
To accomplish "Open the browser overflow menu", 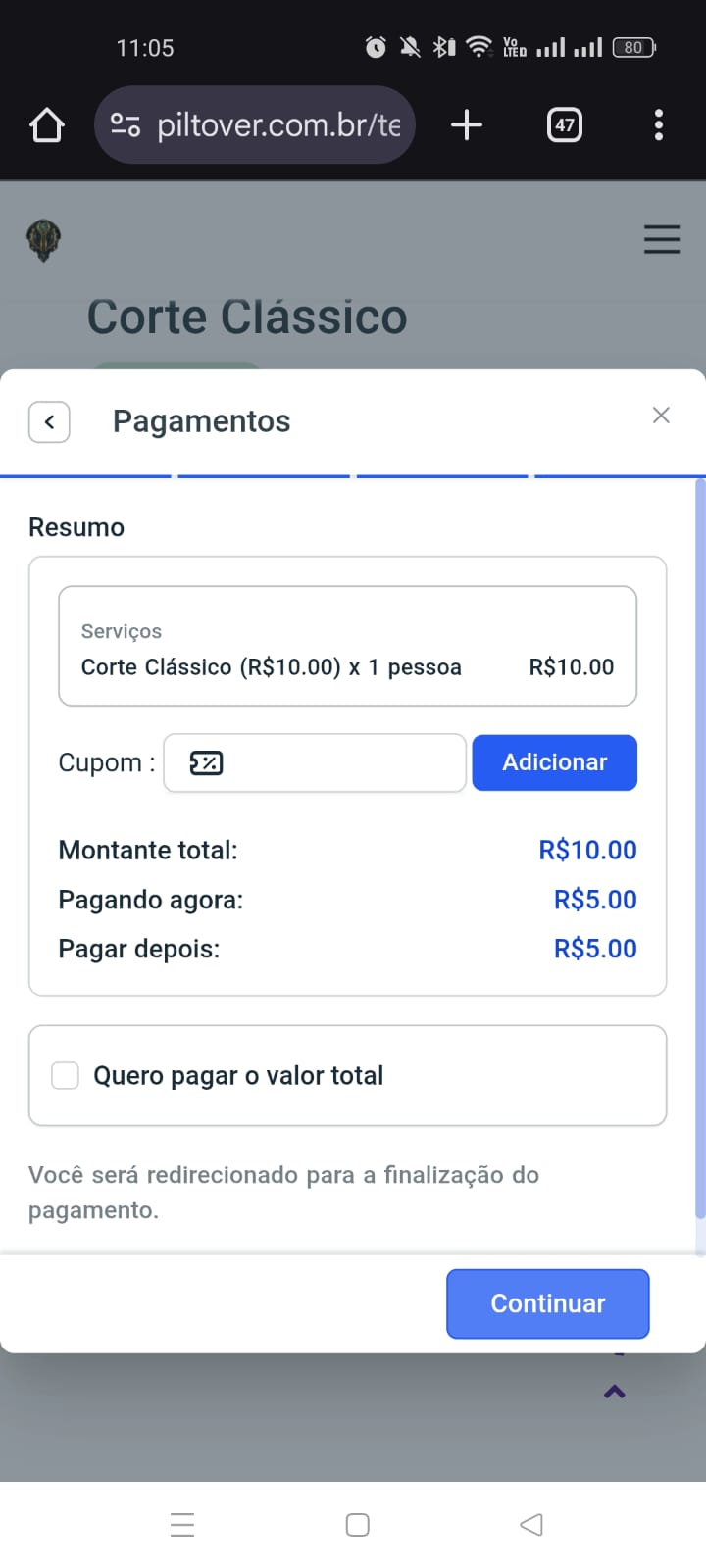I will [x=658, y=125].
